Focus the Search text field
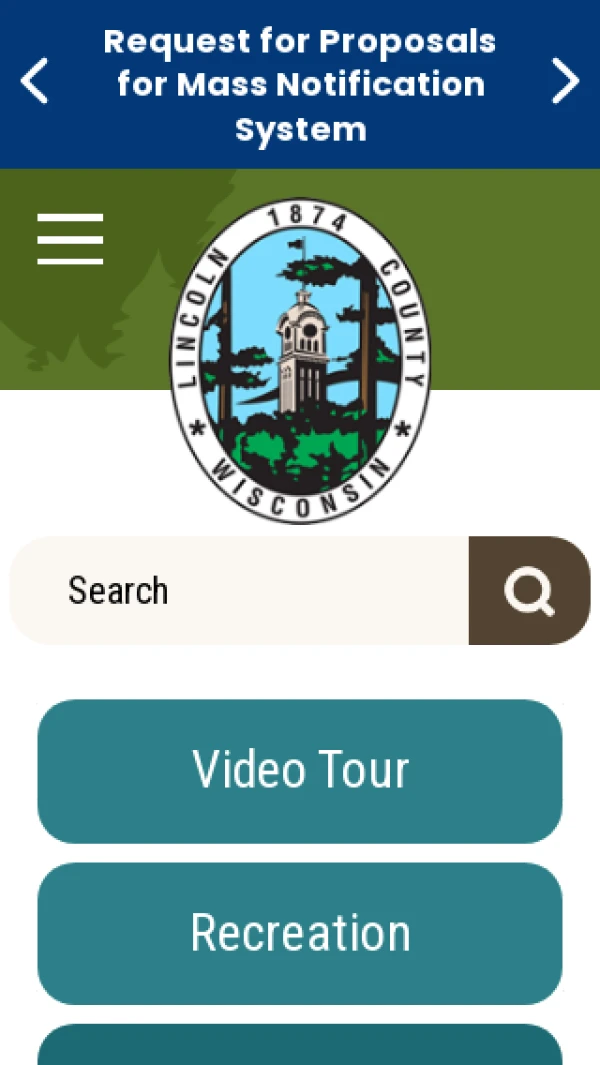Image resolution: width=600 pixels, height=1065 pixels. click(x=240, y=591)
